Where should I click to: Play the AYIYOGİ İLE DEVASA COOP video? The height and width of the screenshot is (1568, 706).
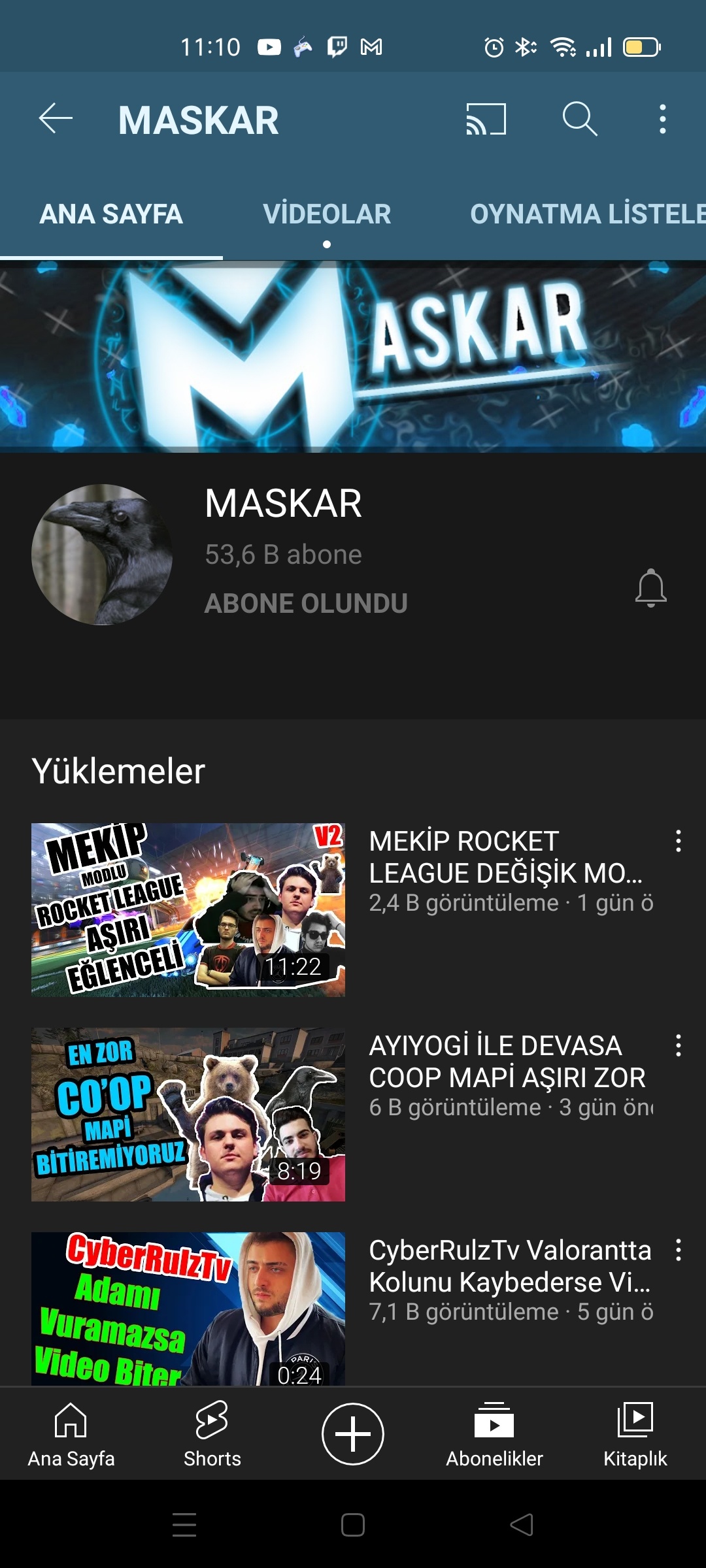coord(188,1114)
